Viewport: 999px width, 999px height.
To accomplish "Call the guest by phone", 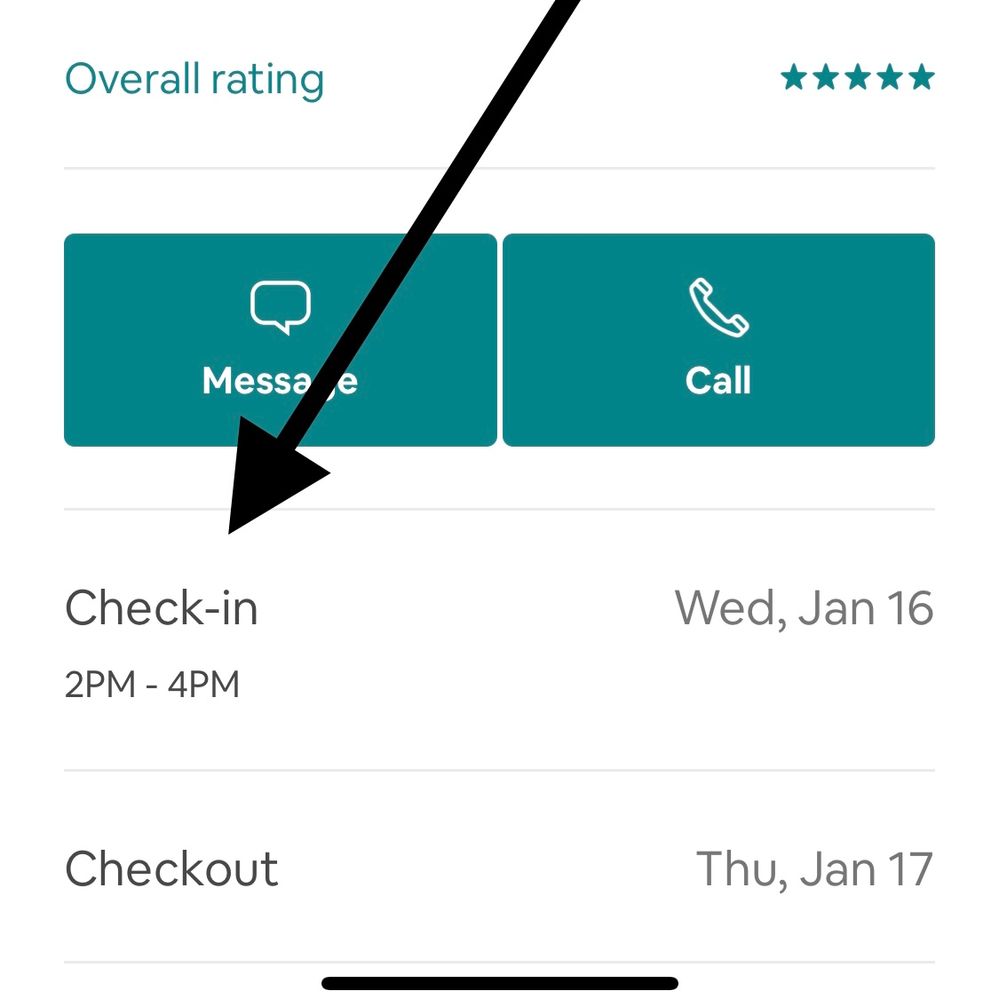I will 718,340.
